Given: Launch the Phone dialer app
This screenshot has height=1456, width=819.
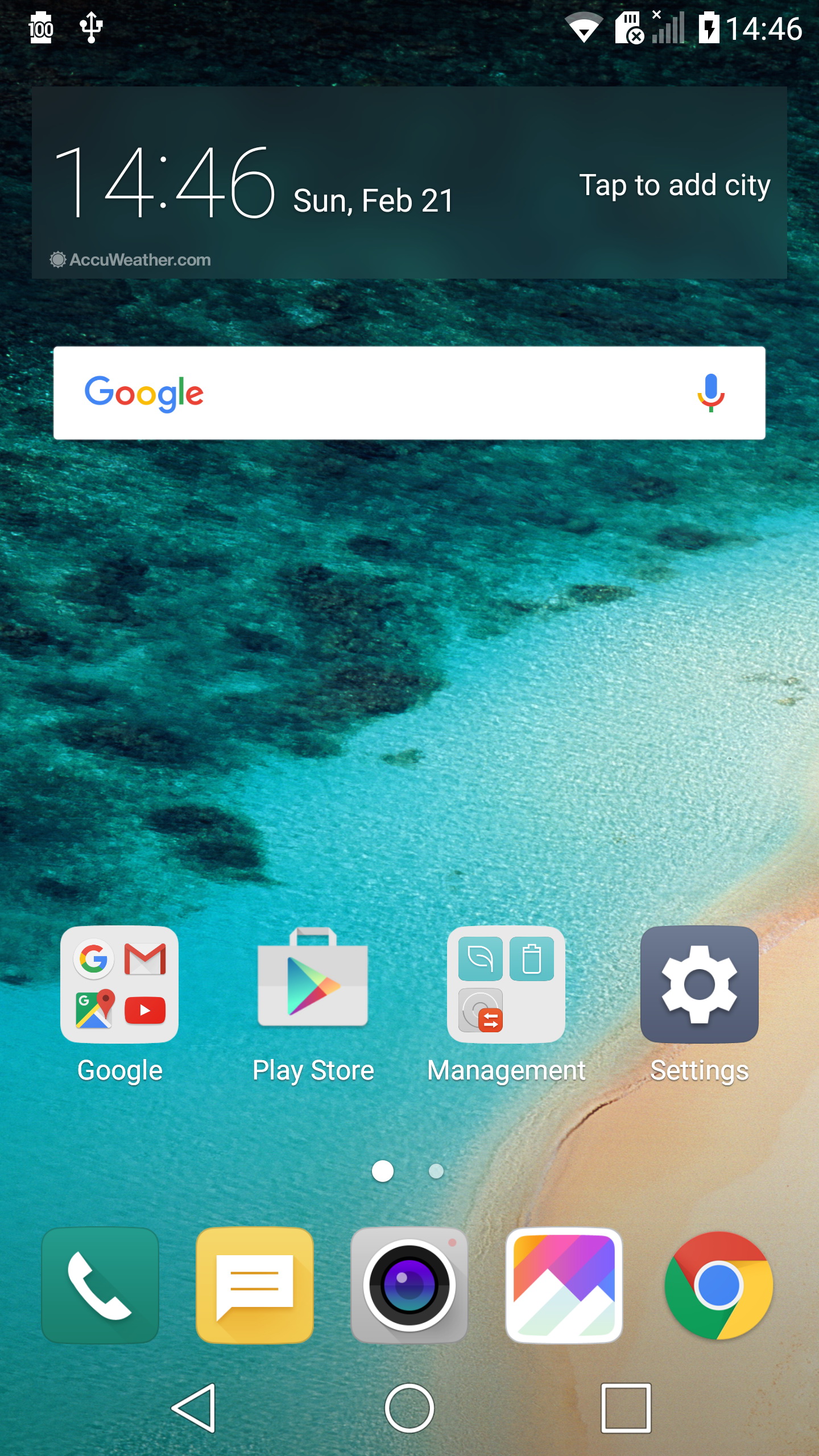Looking at the screenshot, I should click(x=100, y=1285).
